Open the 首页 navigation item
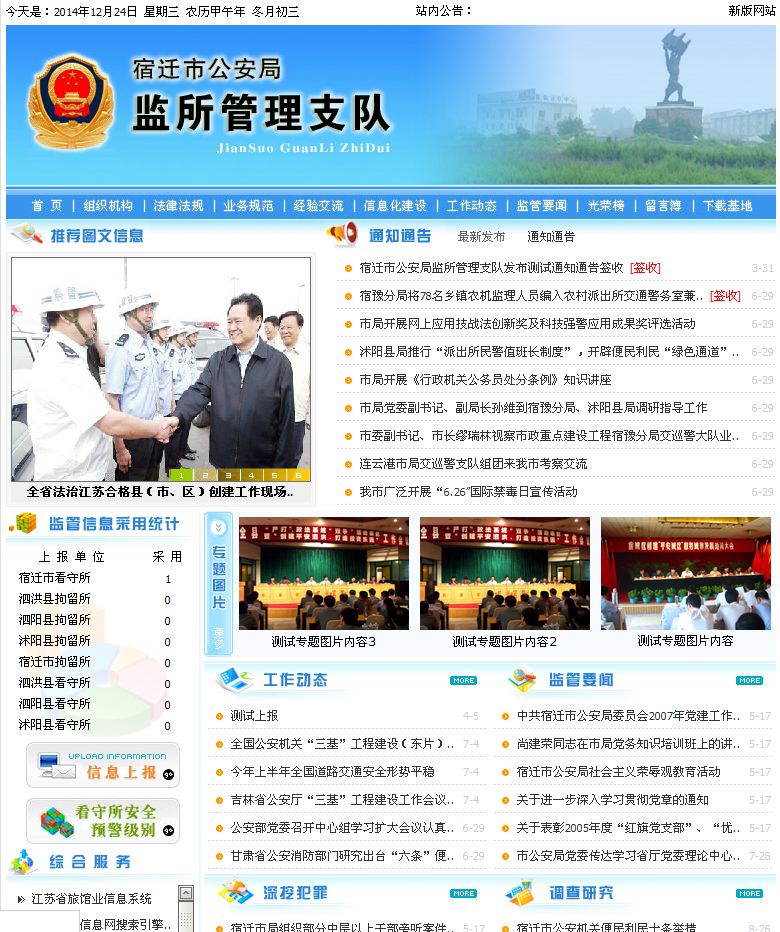This screenshot has height=932, width=780. (x=46, y=205)
